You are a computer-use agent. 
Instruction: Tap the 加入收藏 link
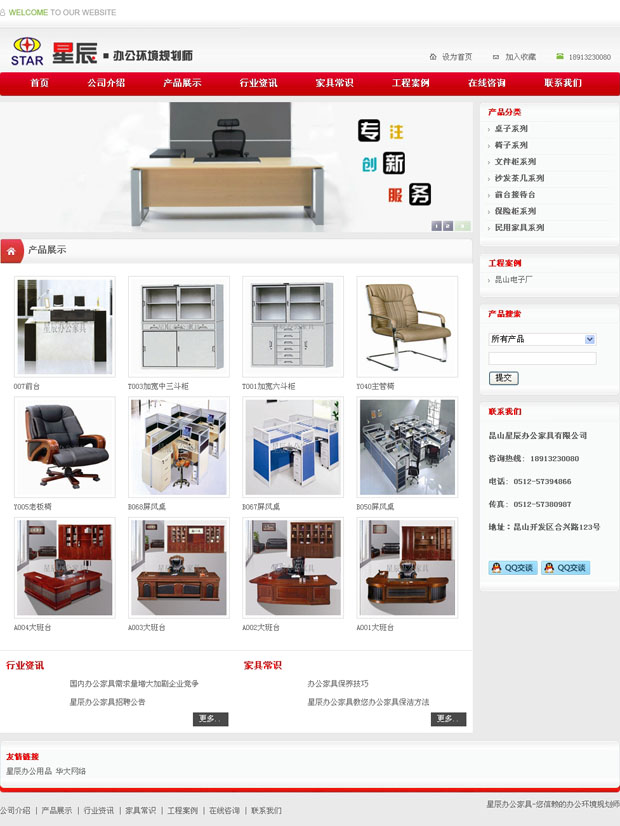520,57
